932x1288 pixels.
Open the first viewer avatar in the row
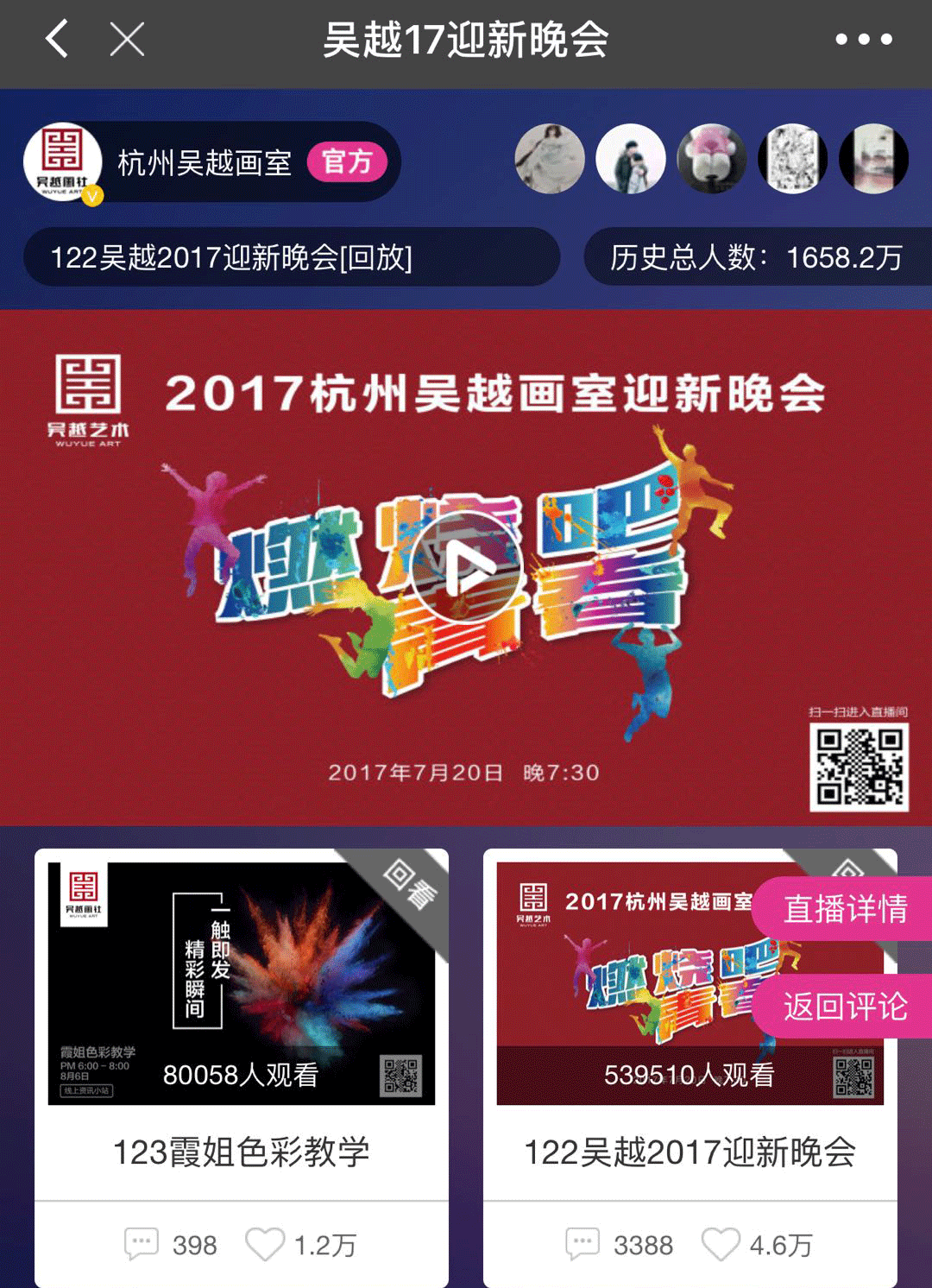pos(550,159)
